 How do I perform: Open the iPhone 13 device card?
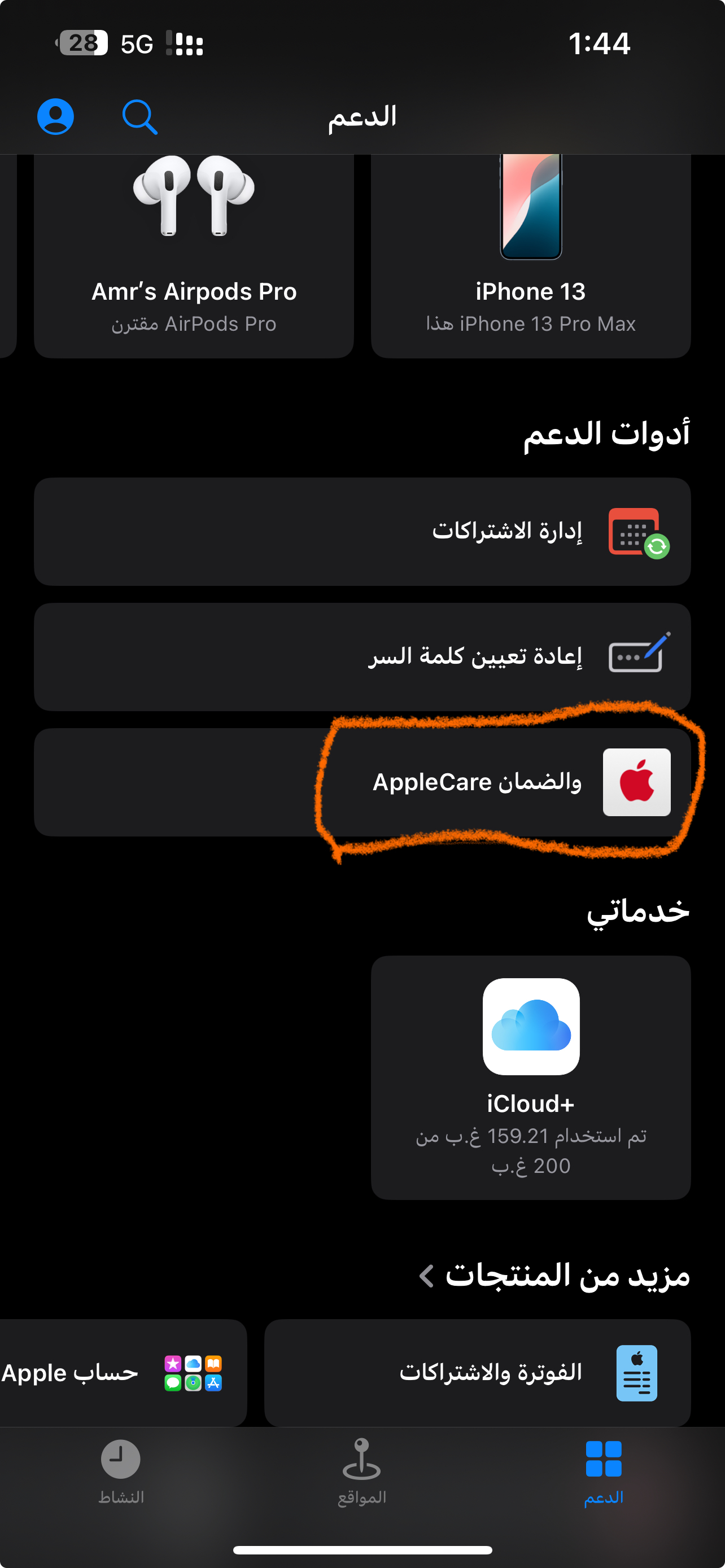tap(530, 256)
